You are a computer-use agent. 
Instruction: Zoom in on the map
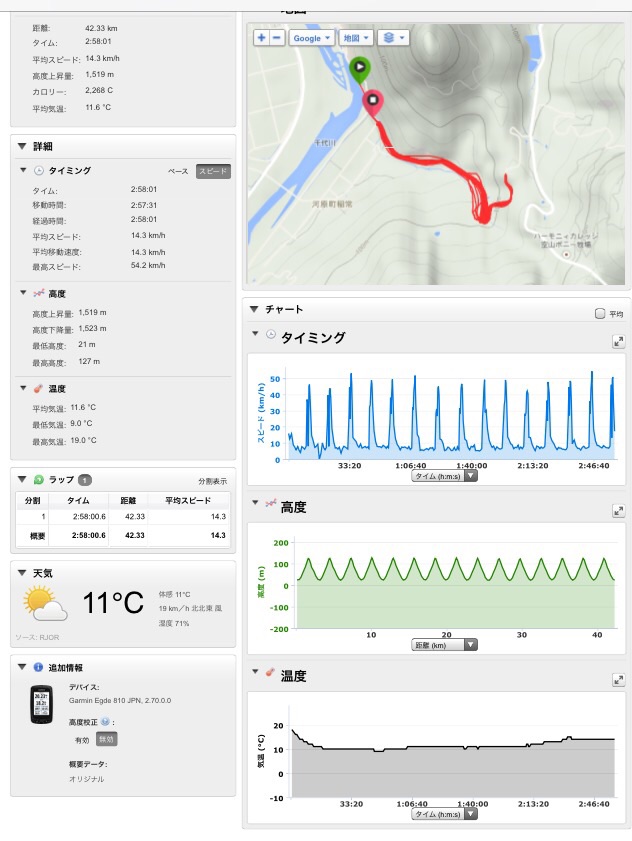click(261, 38)
